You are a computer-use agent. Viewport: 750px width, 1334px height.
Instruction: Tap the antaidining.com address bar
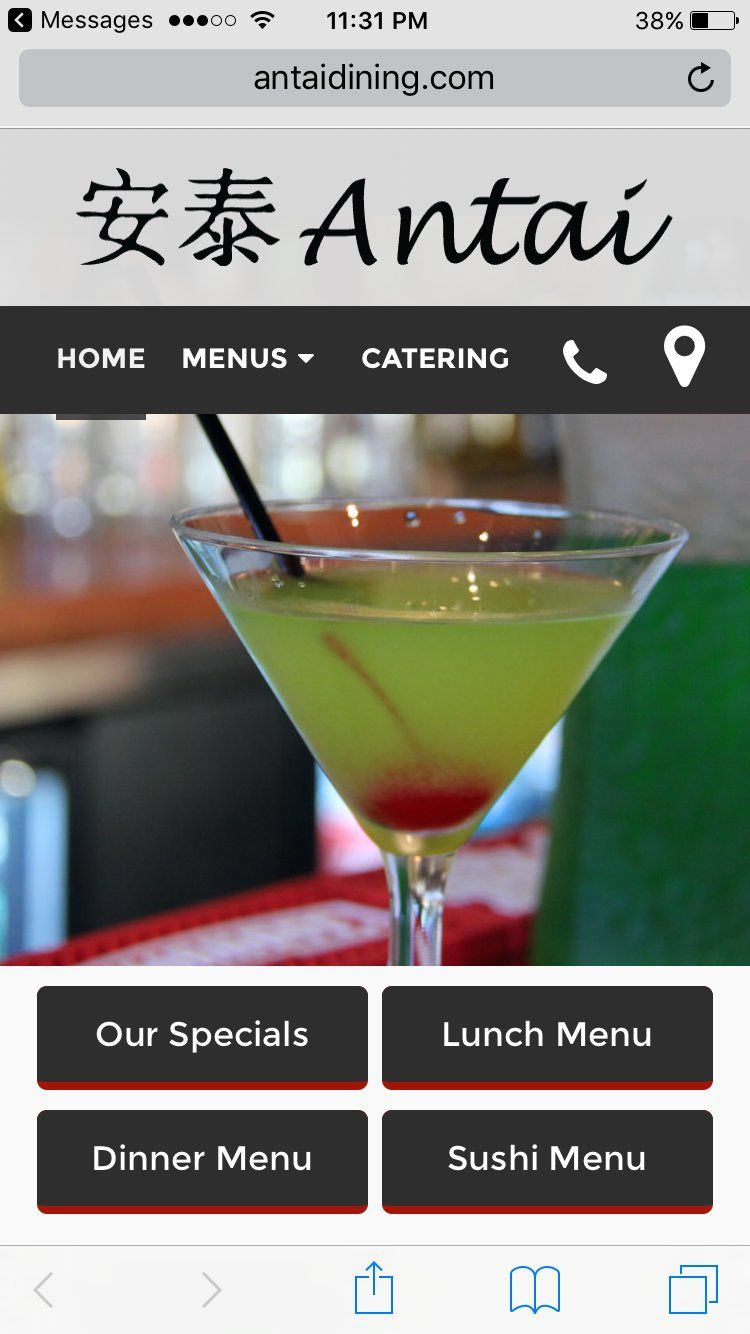coord(373,78)
